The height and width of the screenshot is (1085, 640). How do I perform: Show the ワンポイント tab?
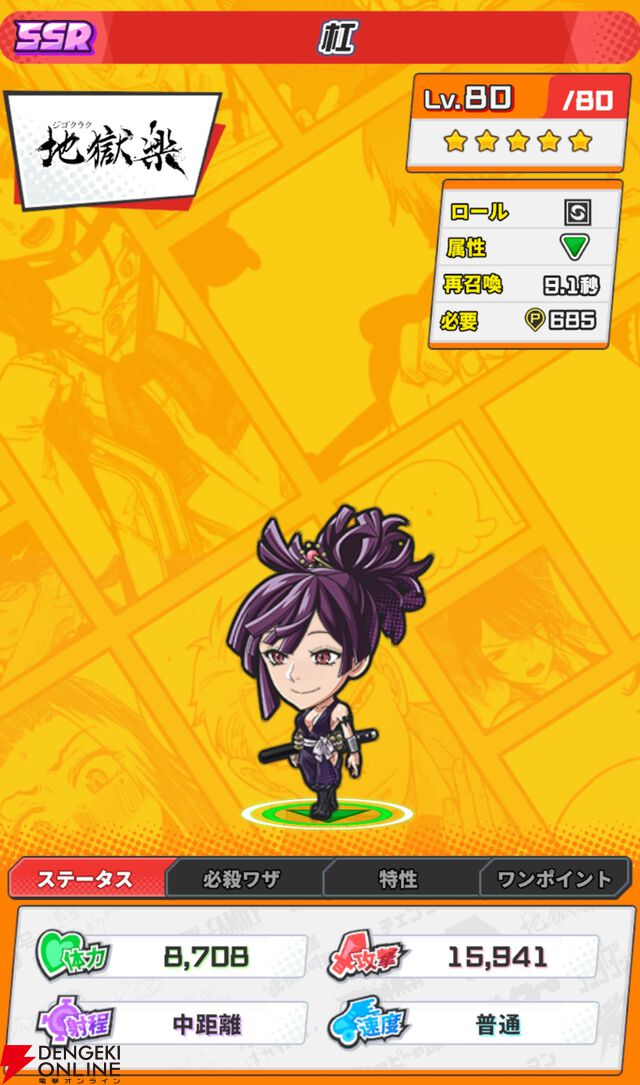click(x=554, y=879)
